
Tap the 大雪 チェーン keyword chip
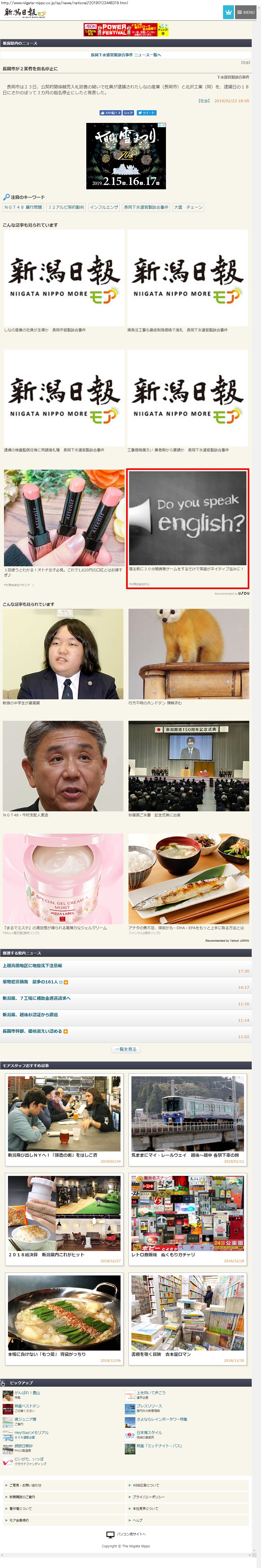pos(188,208)
